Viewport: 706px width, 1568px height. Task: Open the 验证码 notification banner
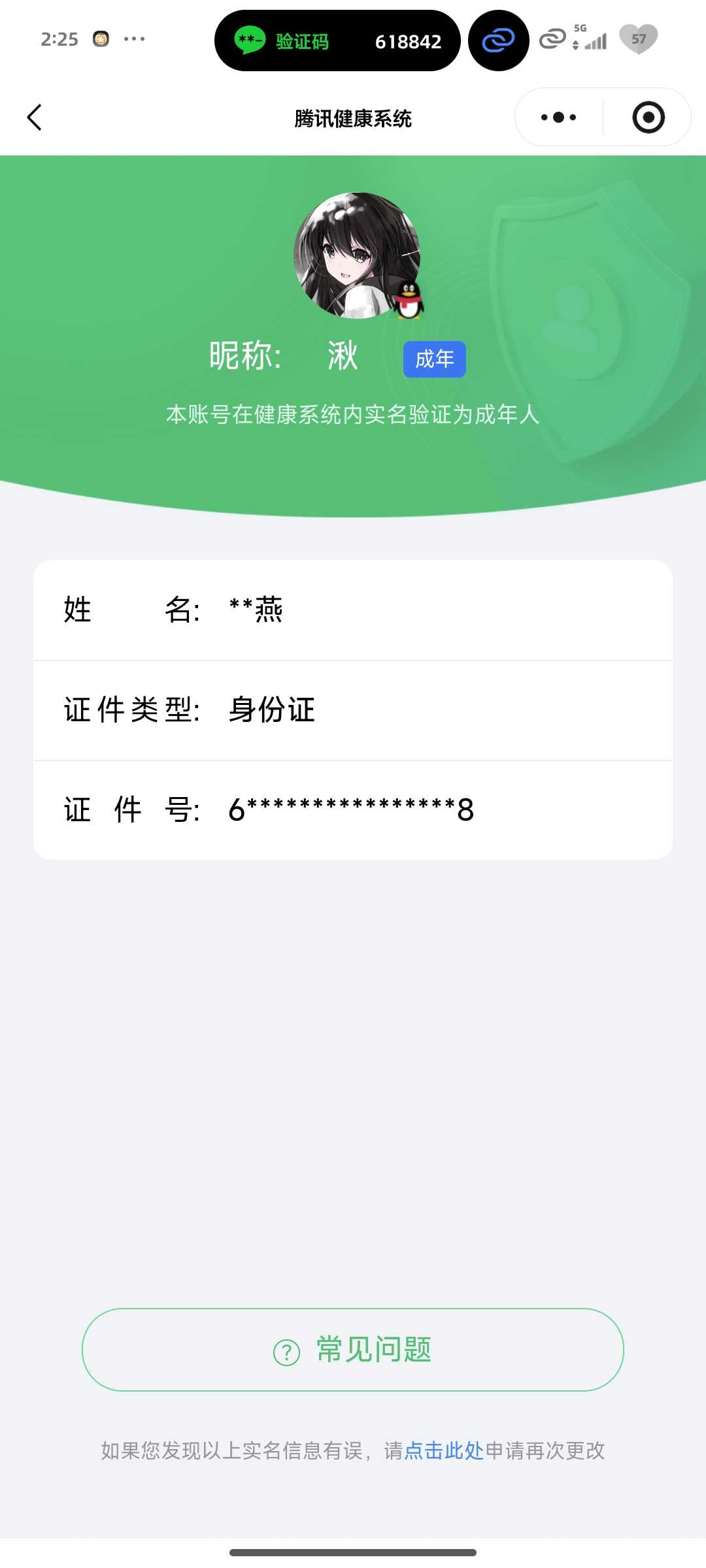tap(337, 41)
